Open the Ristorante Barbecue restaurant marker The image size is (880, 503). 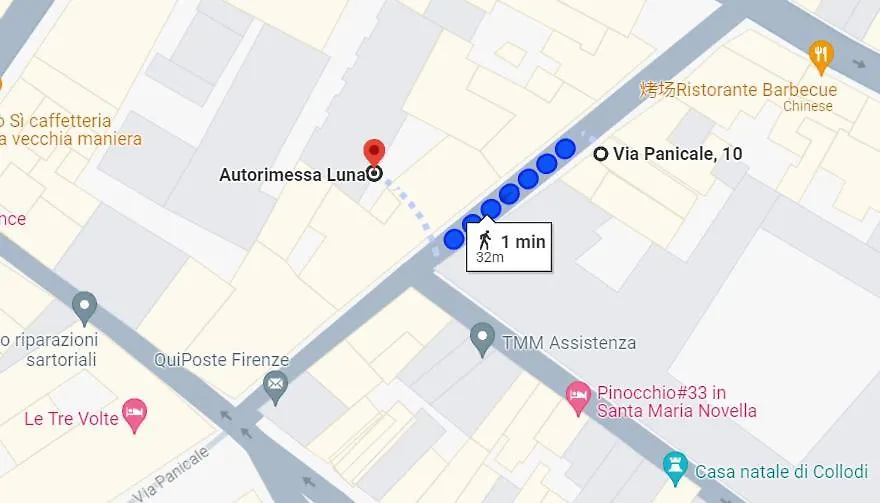tap(820, 55)
